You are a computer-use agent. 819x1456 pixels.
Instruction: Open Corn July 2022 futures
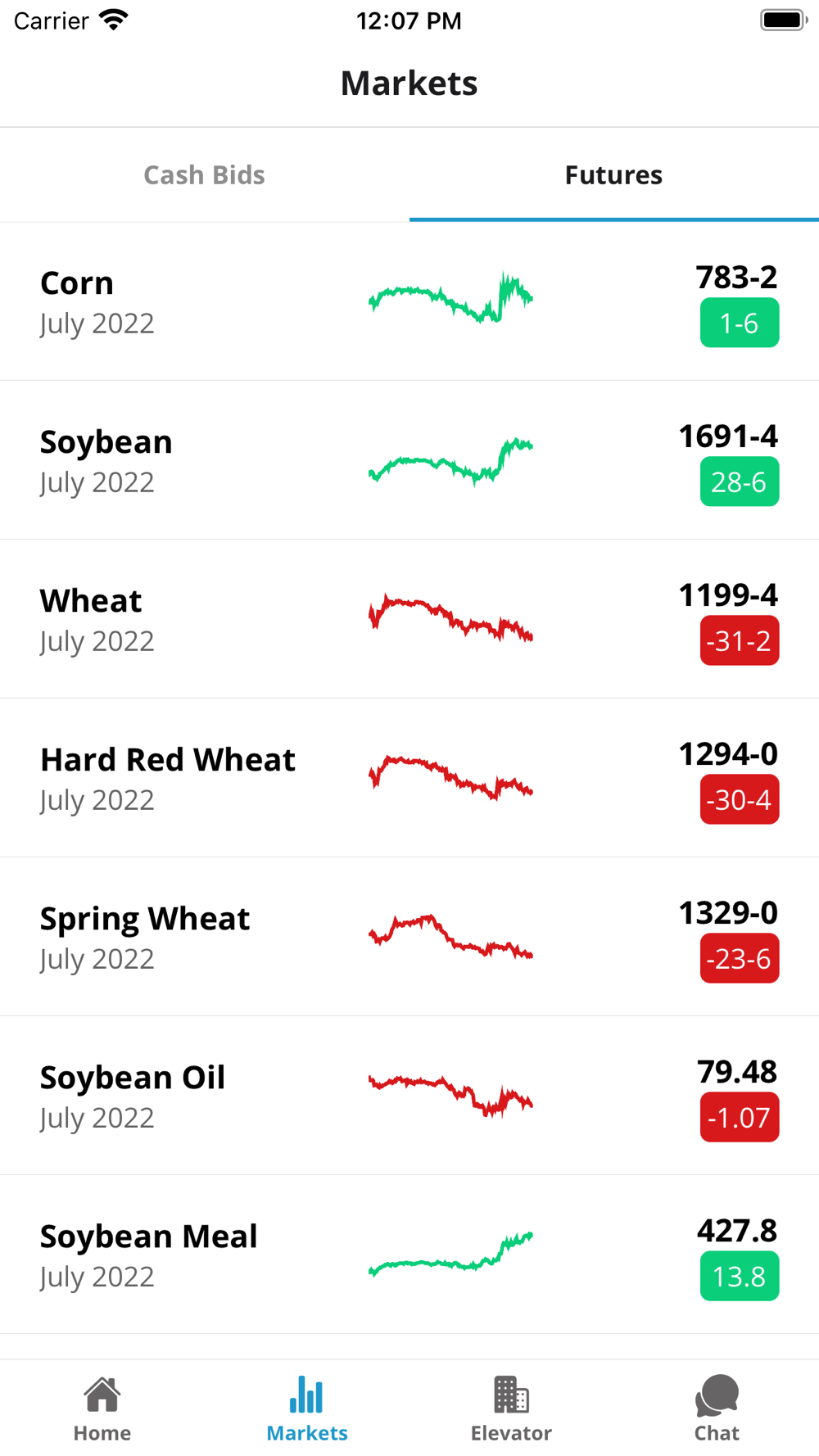pos(409,301)
